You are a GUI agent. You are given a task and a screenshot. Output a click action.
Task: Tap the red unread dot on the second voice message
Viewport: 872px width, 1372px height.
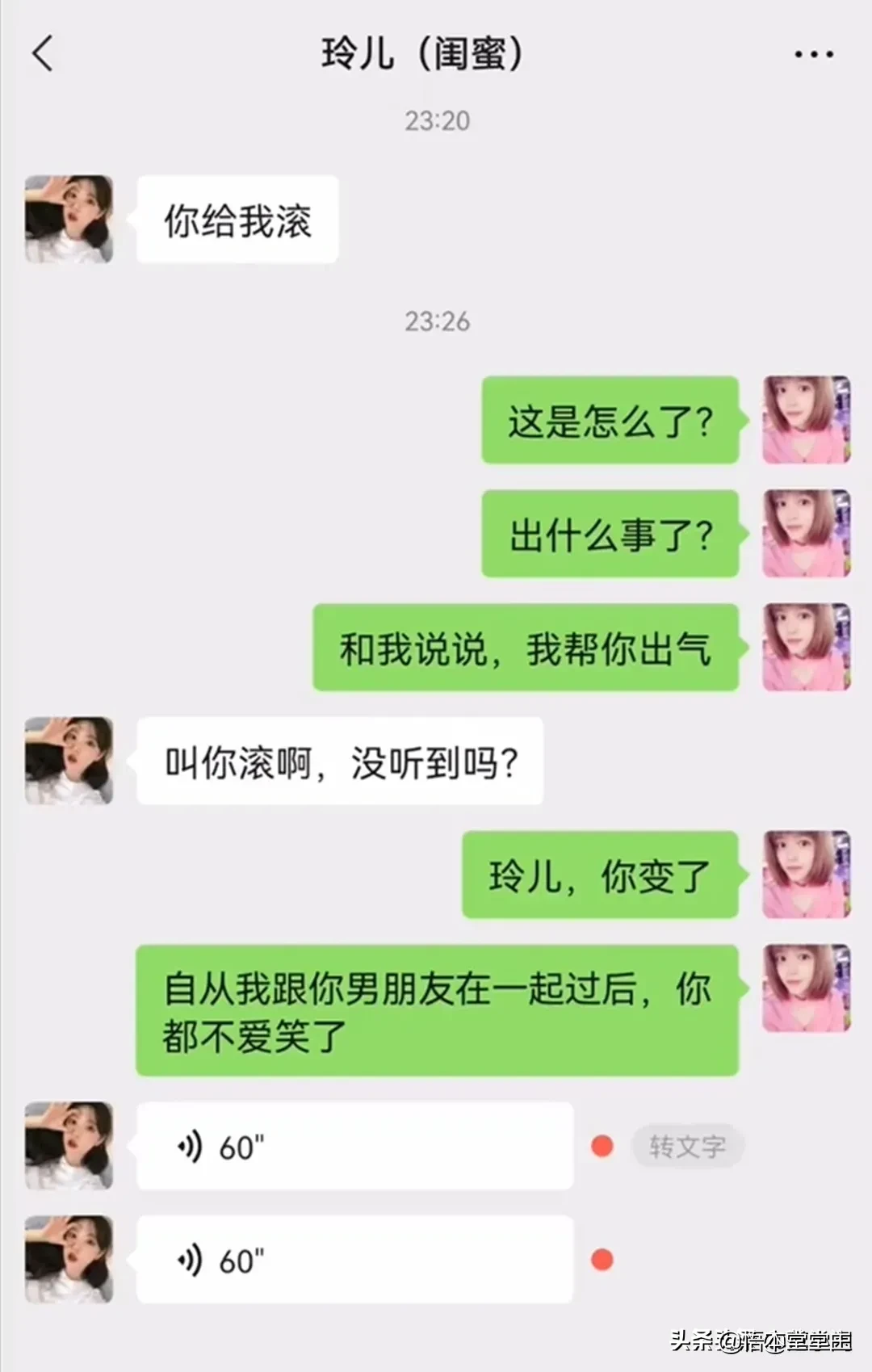601,1261
